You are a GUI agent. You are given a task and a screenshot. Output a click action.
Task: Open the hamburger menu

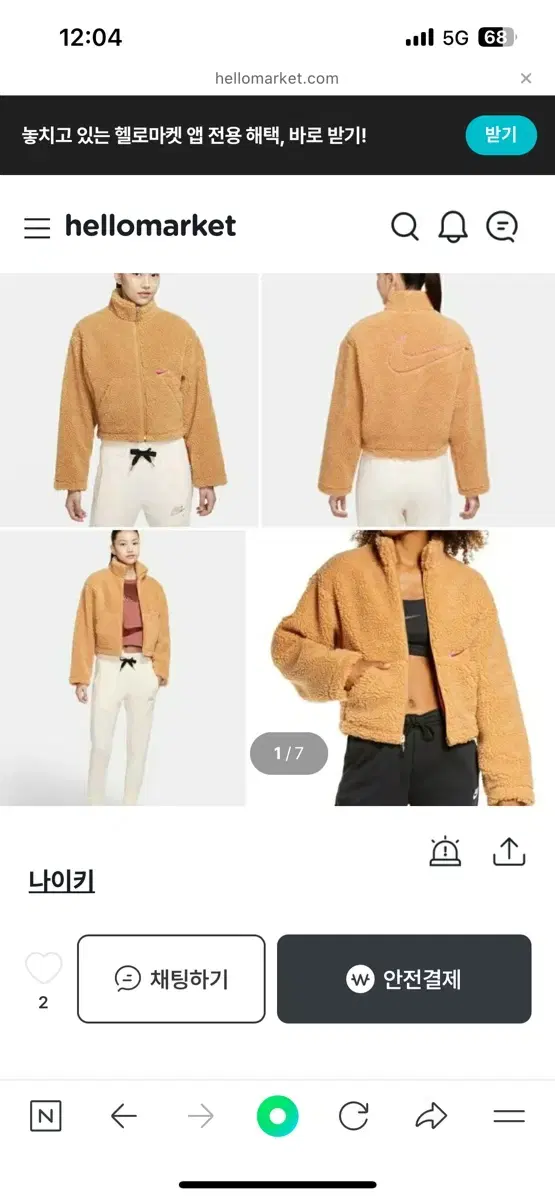(x=37, y=227)
